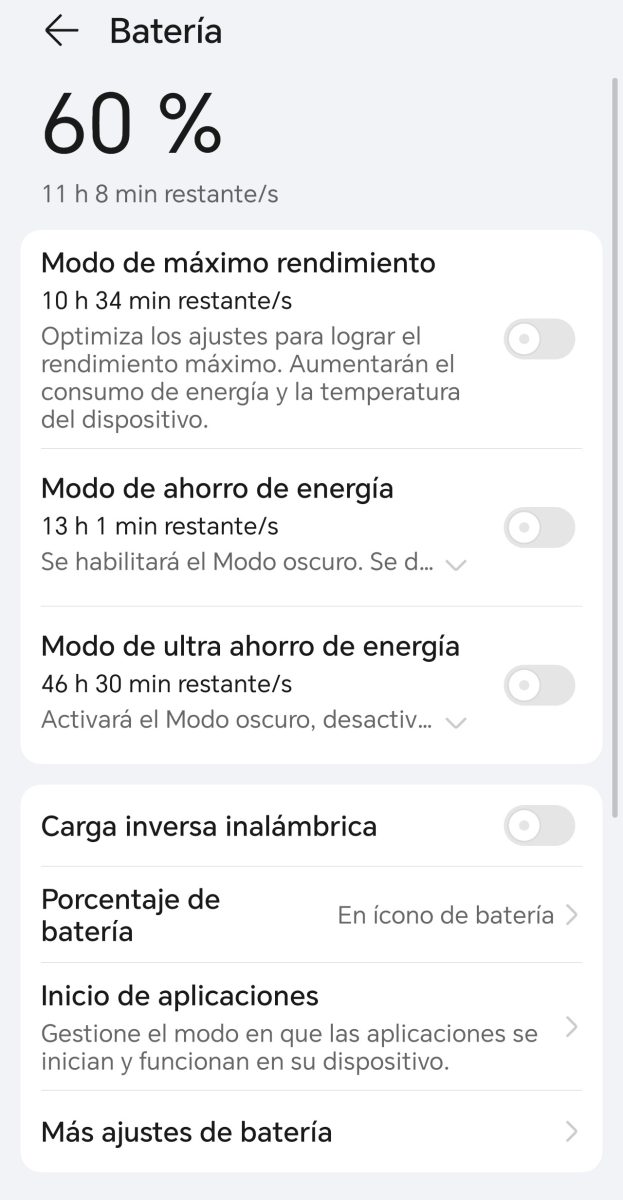Image resolution: width=623 pixels, height=1200 pixels.
Task: Expand the Modo de ahorro de energía description
Action: pos(456,564)
